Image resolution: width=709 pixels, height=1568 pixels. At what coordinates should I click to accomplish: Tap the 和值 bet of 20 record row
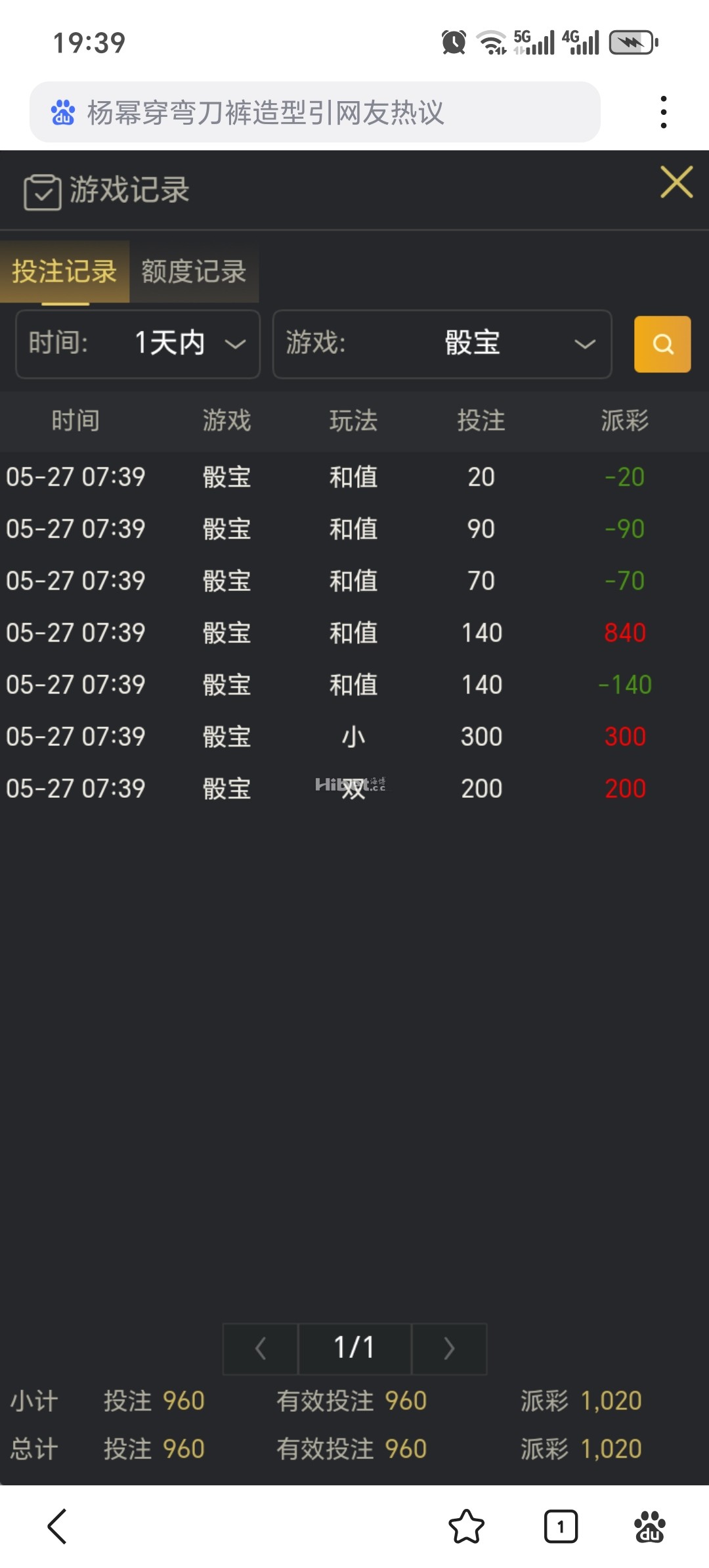tap(354, 477)
